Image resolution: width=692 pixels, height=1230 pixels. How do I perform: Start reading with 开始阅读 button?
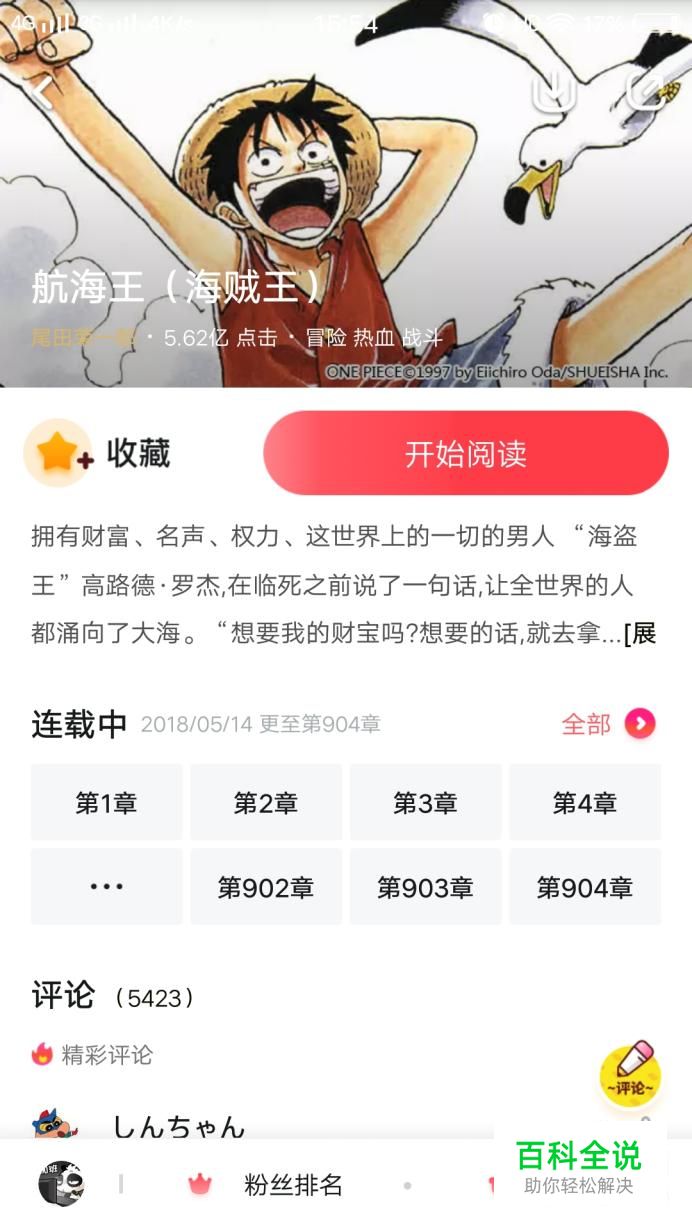(x=466, y=453)
